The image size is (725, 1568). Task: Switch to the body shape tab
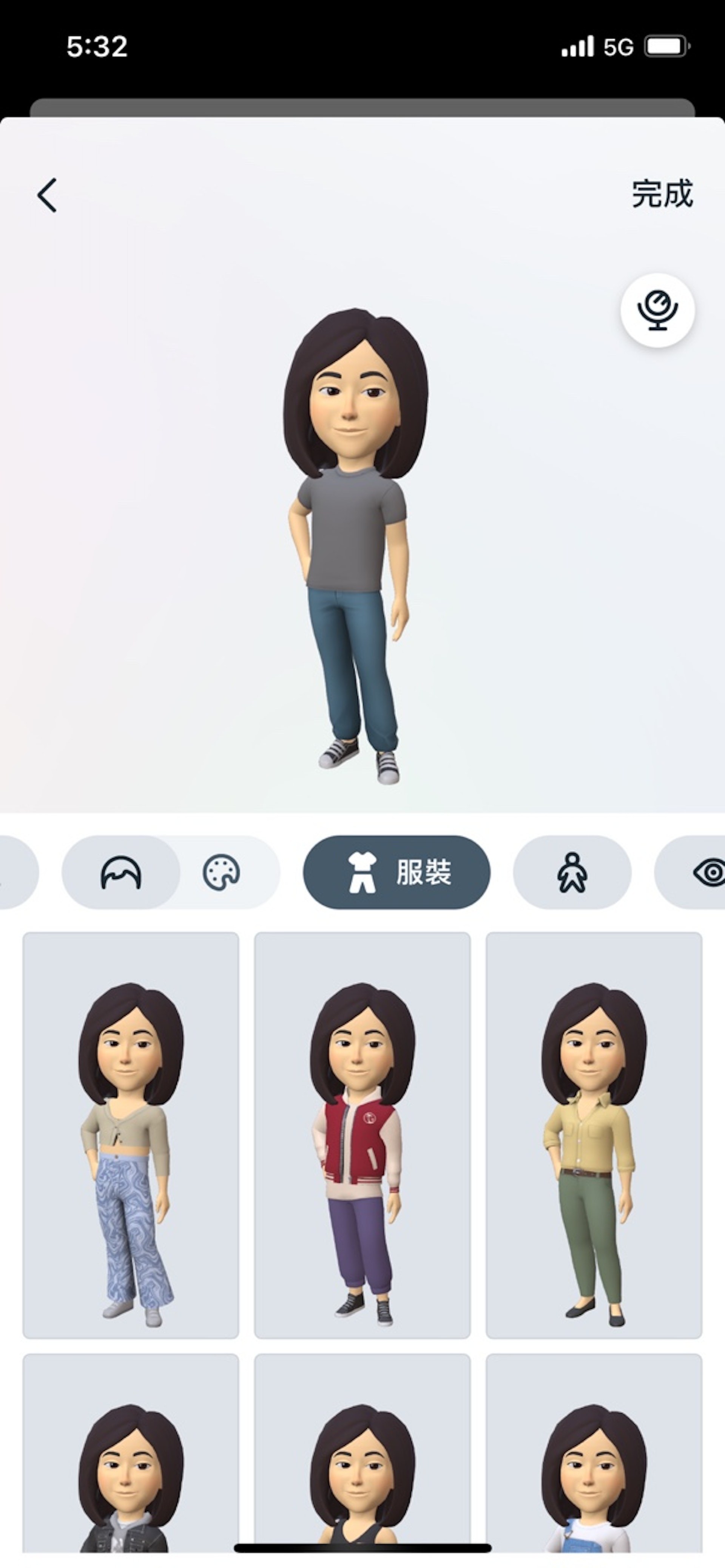pos(572,872)
